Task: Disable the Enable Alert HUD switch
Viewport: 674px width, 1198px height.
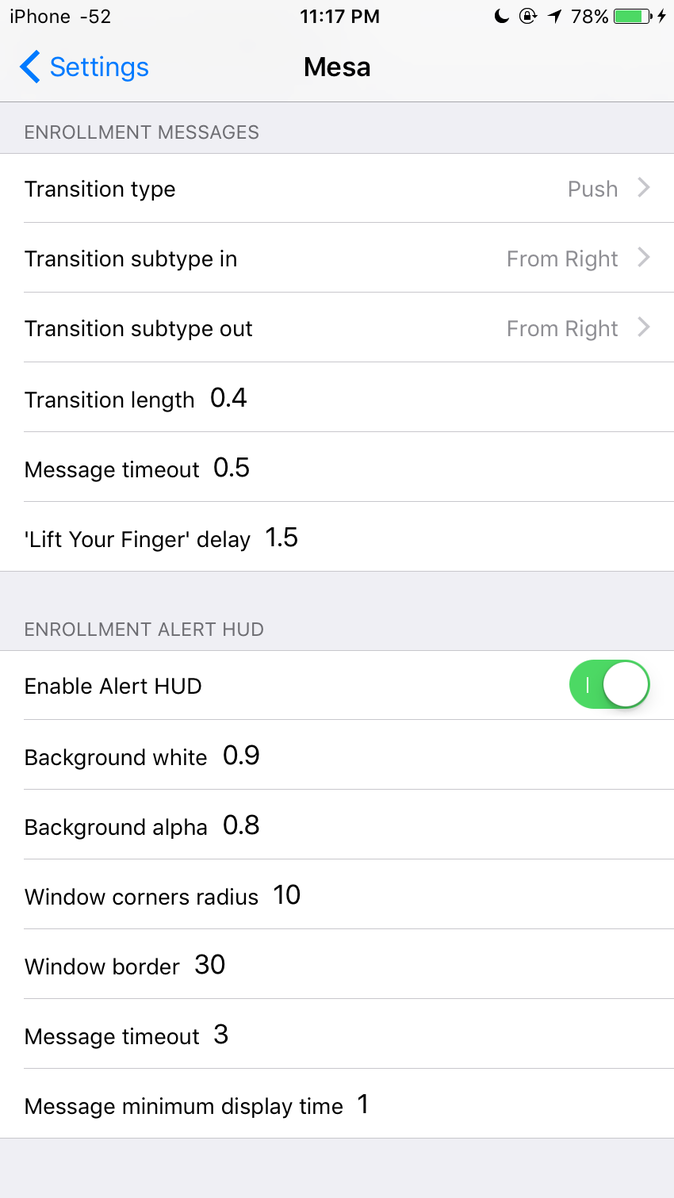Action: (x=609, y=685)
